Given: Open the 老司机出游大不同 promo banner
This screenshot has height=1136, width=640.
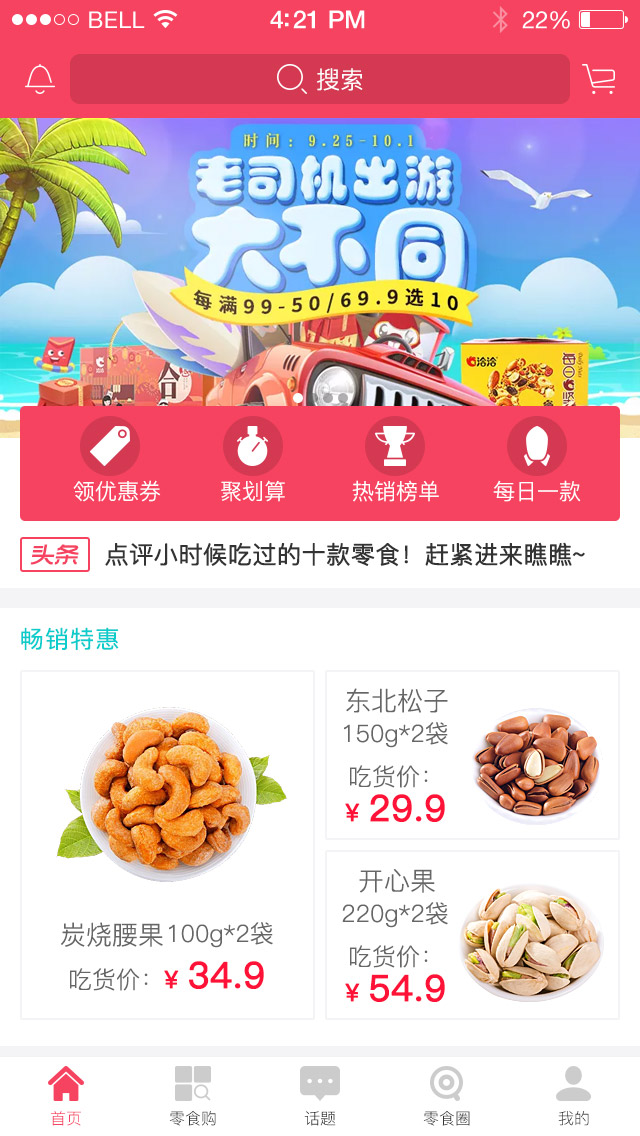Looking at the screenshot, I should tap(320, 260).
